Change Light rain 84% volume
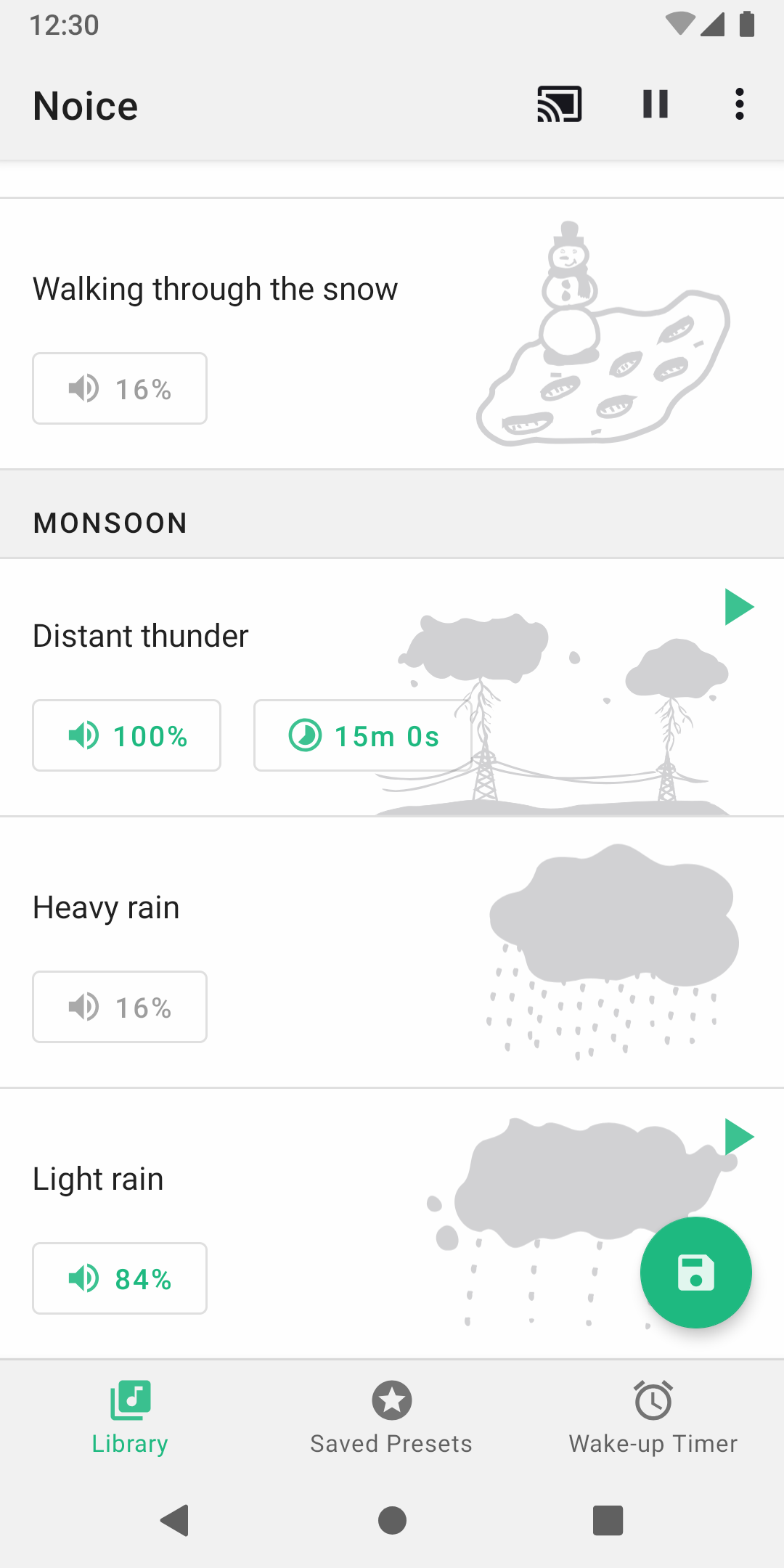The width and height of the screenshot is (784, 1568). (x=120, y=1278)
